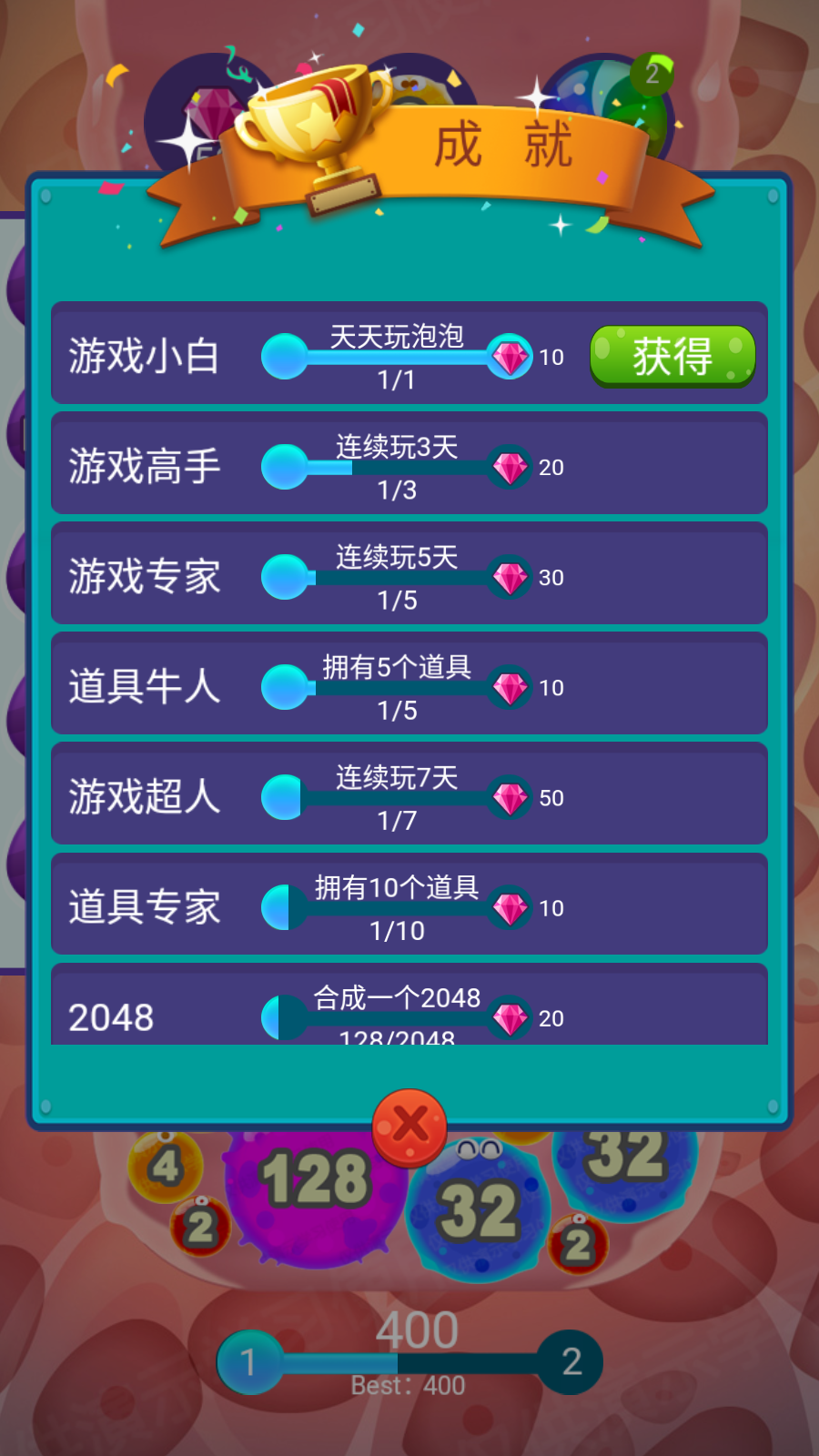819x1456 pixels.
Task: Click the gem icon next to 游戏高手
Action: [x=511, y=468]
